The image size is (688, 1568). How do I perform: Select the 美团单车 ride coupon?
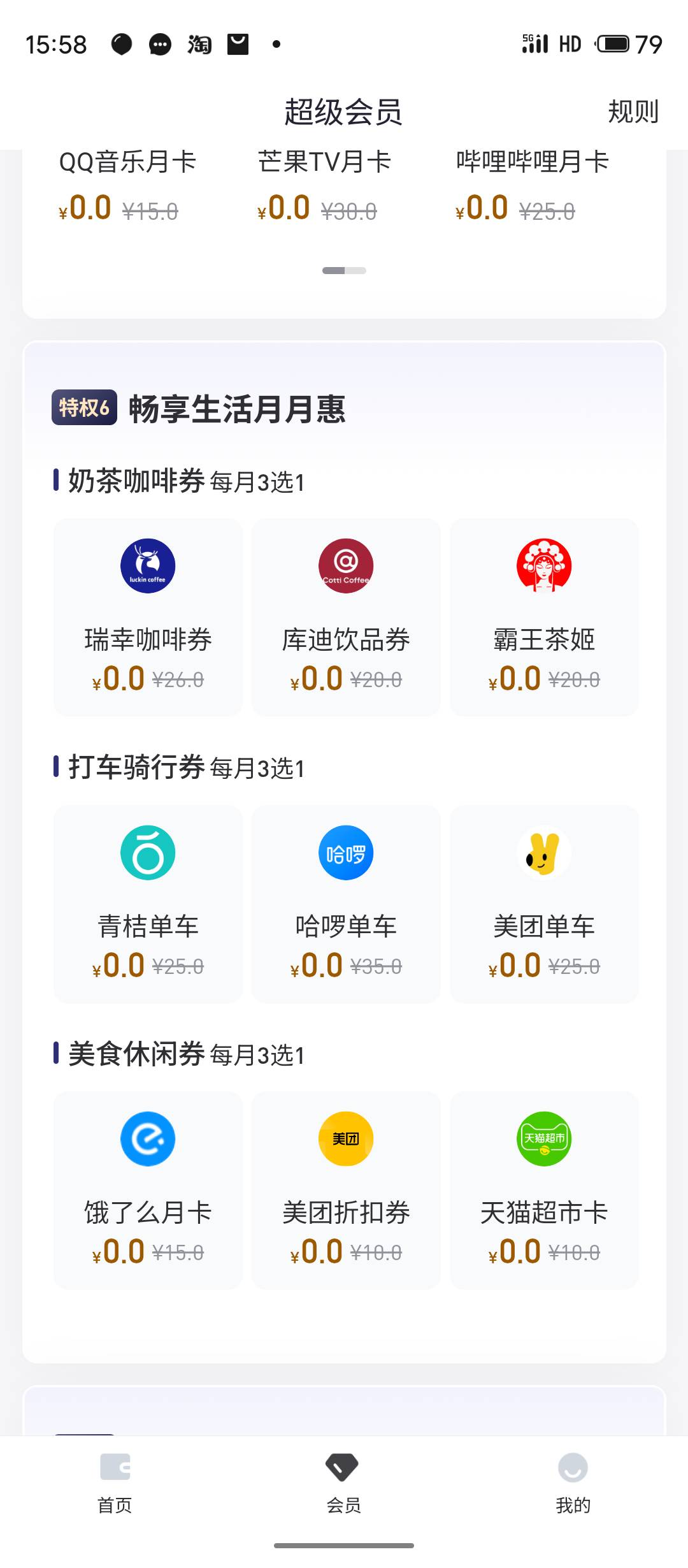[544, 904]
